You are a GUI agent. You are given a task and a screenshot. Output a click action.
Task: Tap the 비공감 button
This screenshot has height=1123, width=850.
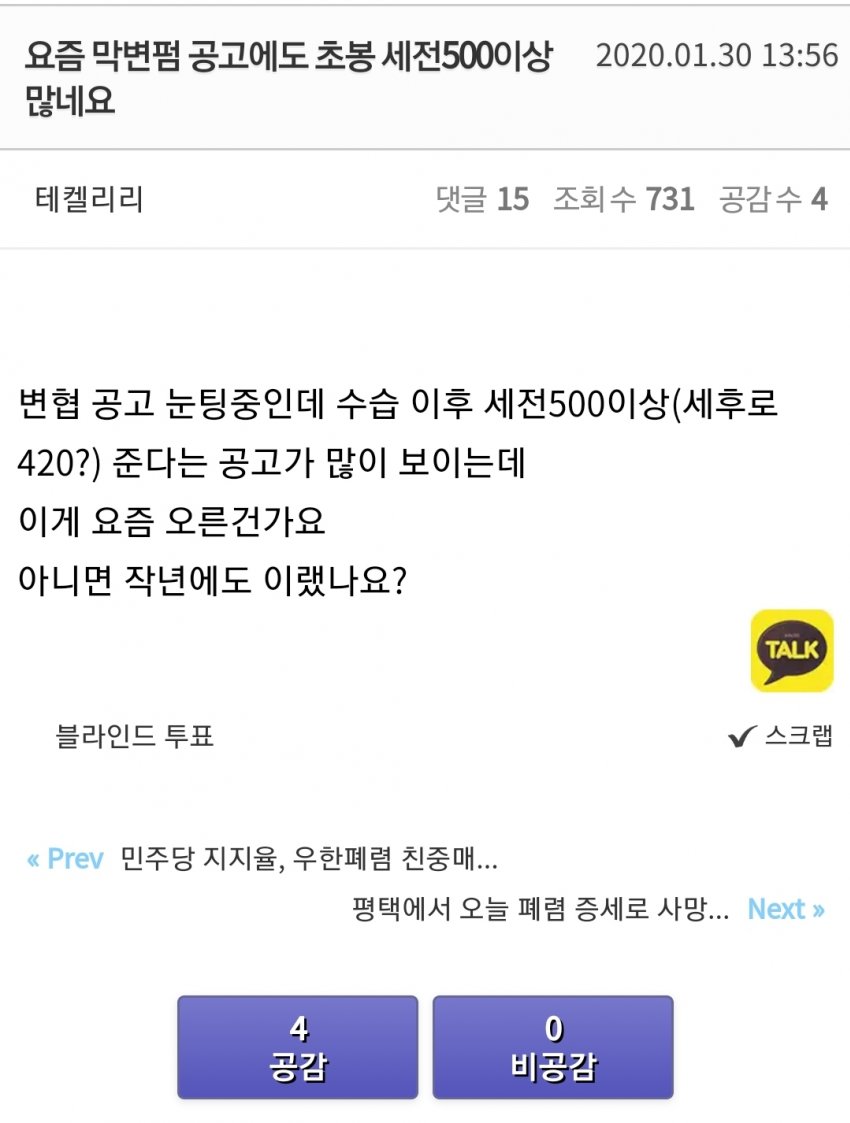[553, 1047]
